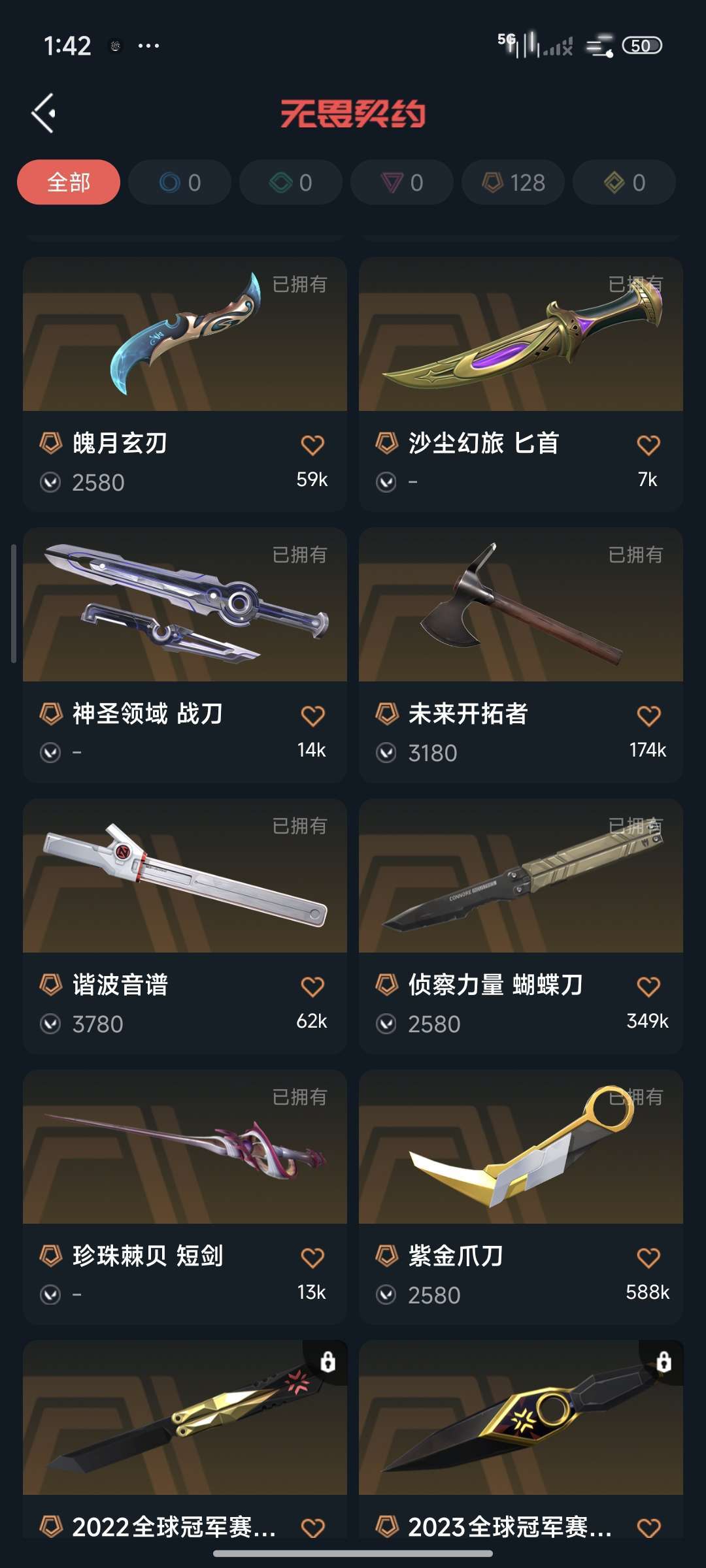This screenshot has height=1568, width=706.
Task: Favorite the 魄月玄刃 skin
Action: (x=312, y=445)
